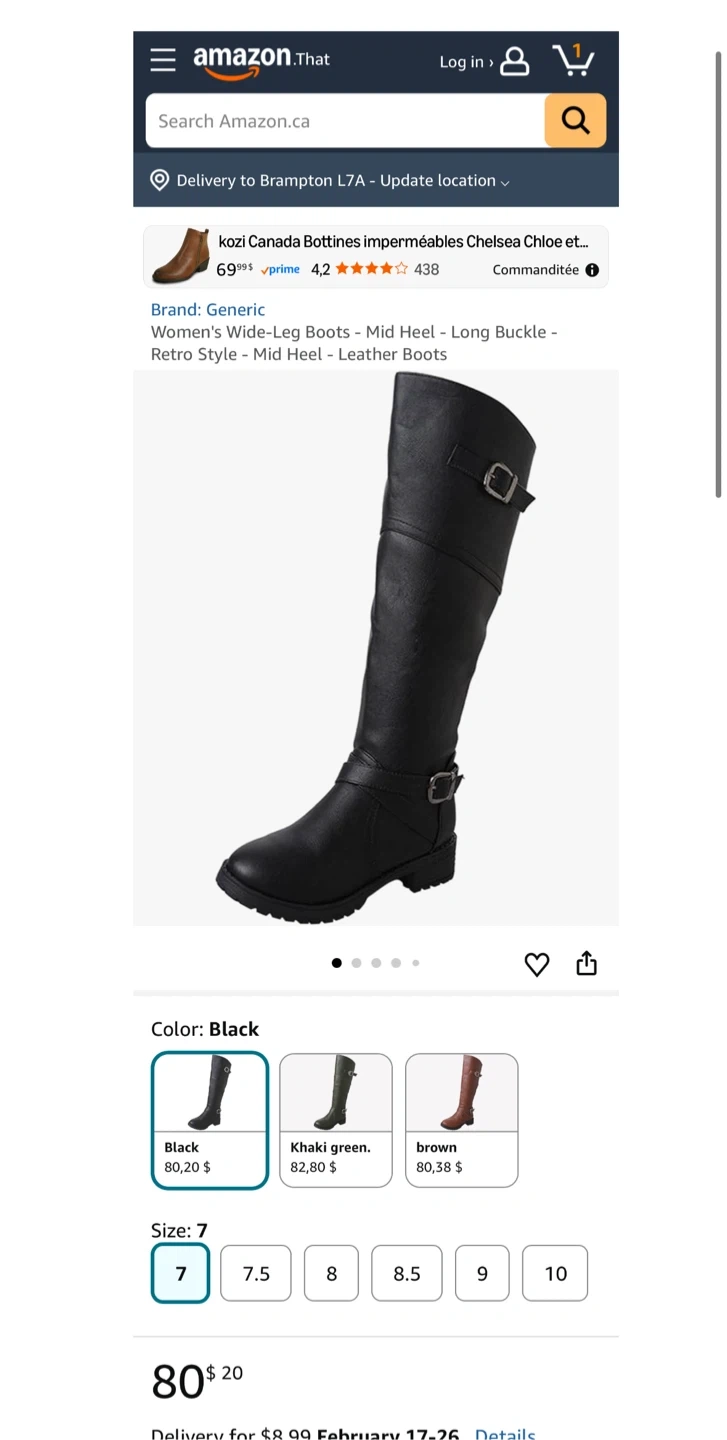Choose size 7.5
727x1440 pixels.
pos(256,1273)
